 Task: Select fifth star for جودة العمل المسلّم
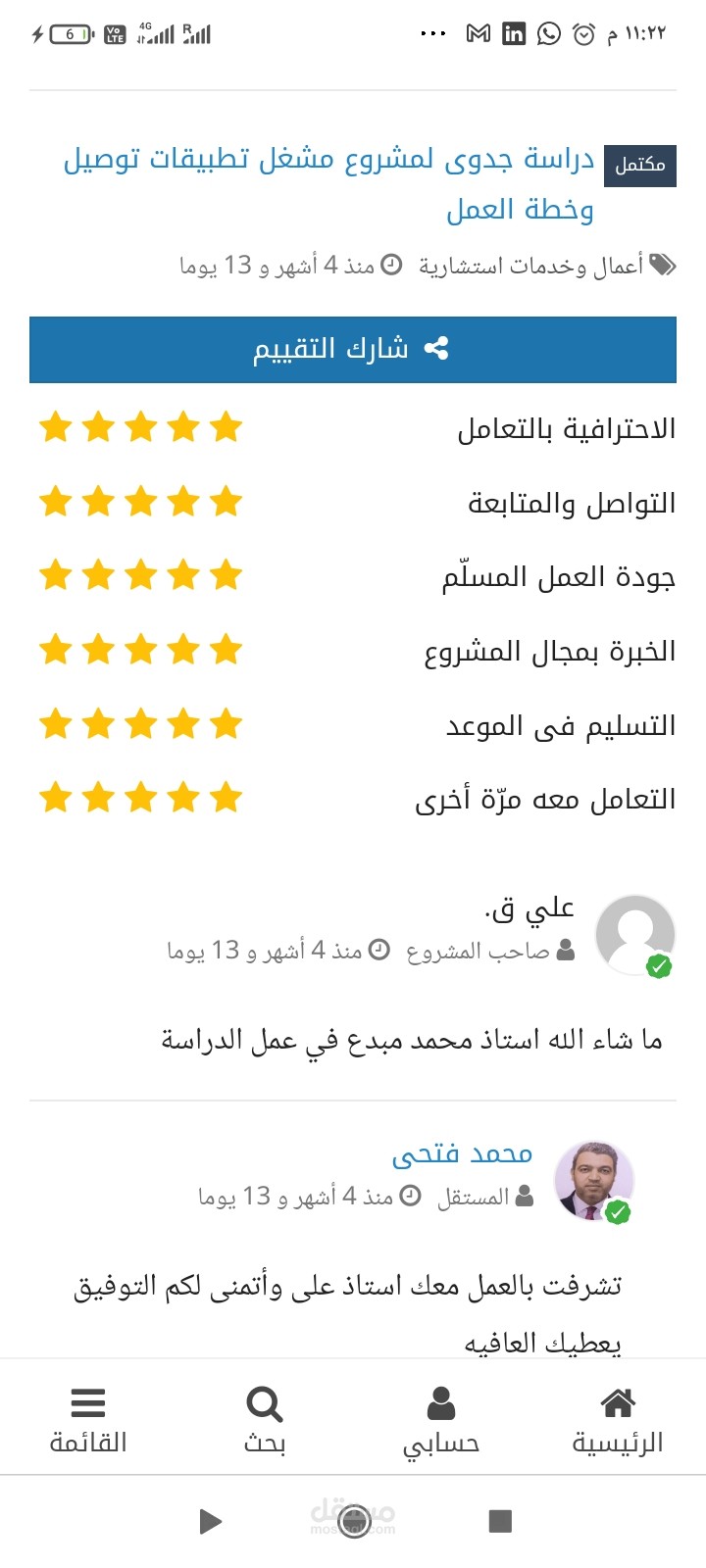click(x=54, y=575)
